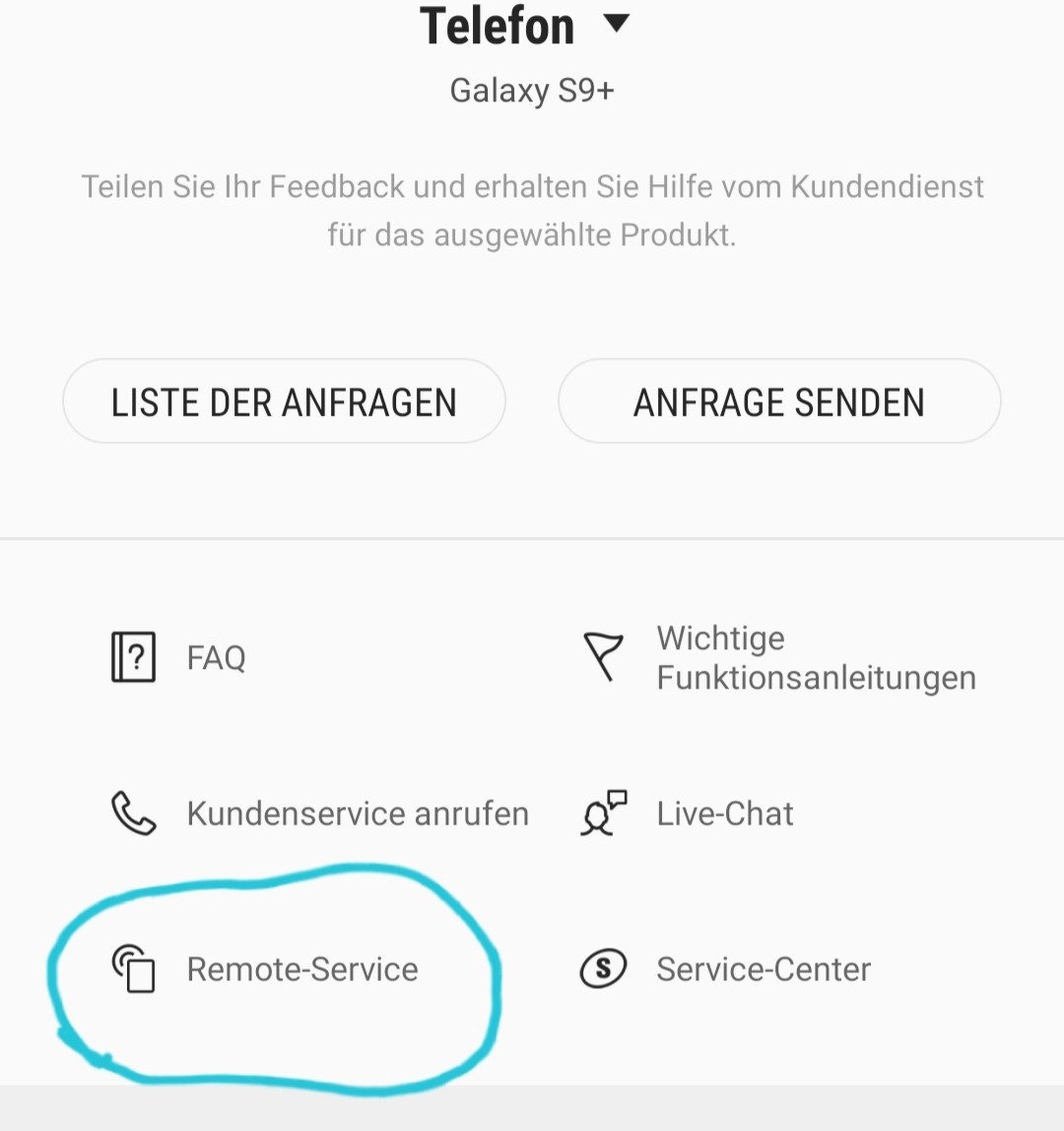Open Liste der Anfragen
The height and width of the screenshot is (1131, 1064).
(284, 402)
